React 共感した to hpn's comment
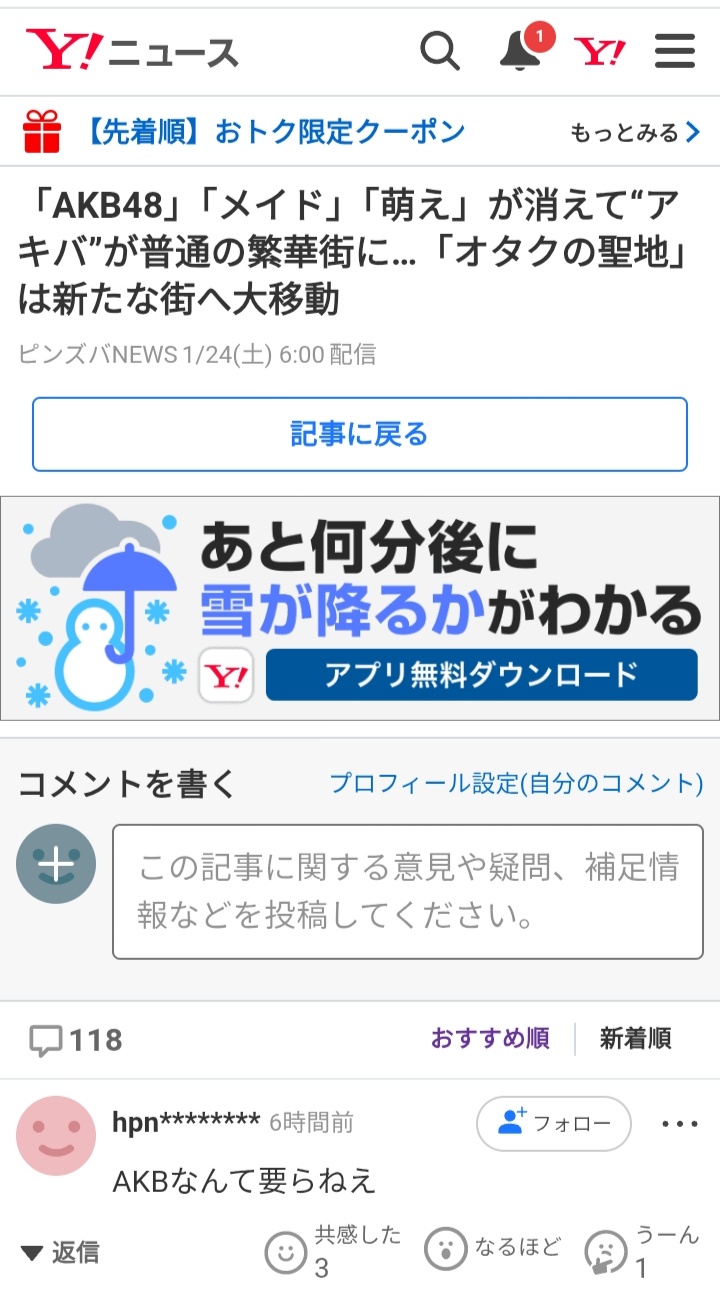 pyautogui.click(x=287, y=1251)
